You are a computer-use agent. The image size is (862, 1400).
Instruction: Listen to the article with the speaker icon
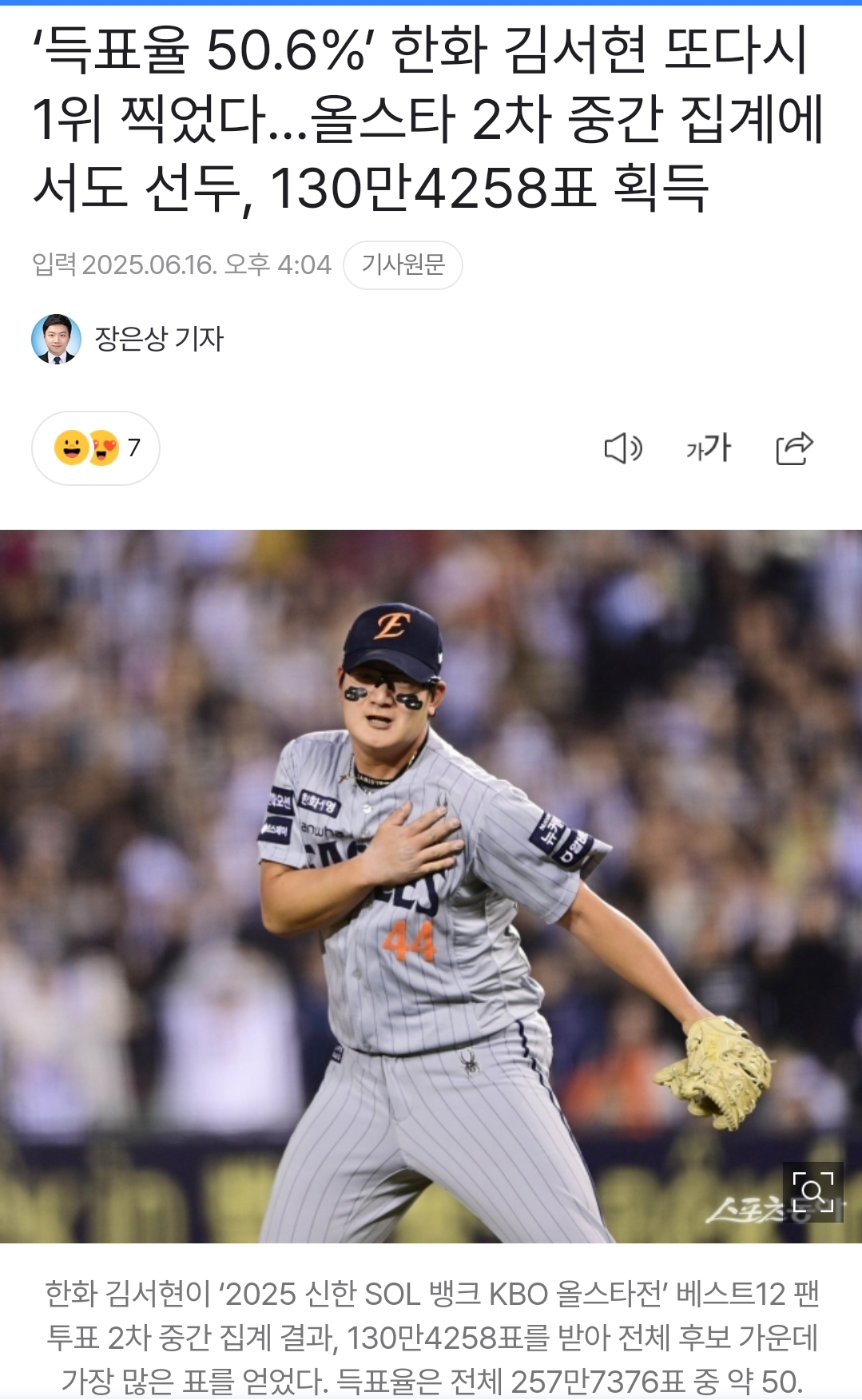(623, 448)
